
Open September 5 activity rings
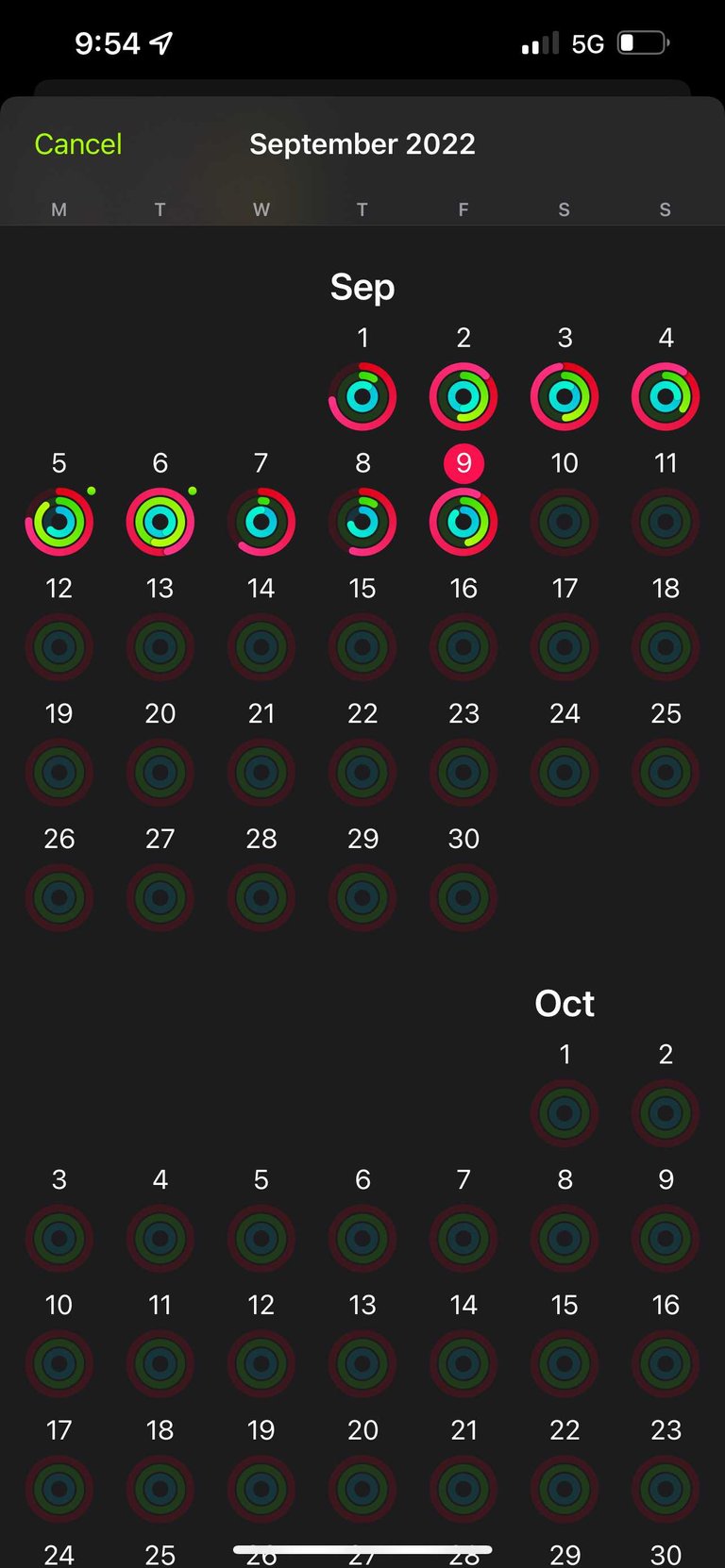pyautogui.click(x=59, y=522)
